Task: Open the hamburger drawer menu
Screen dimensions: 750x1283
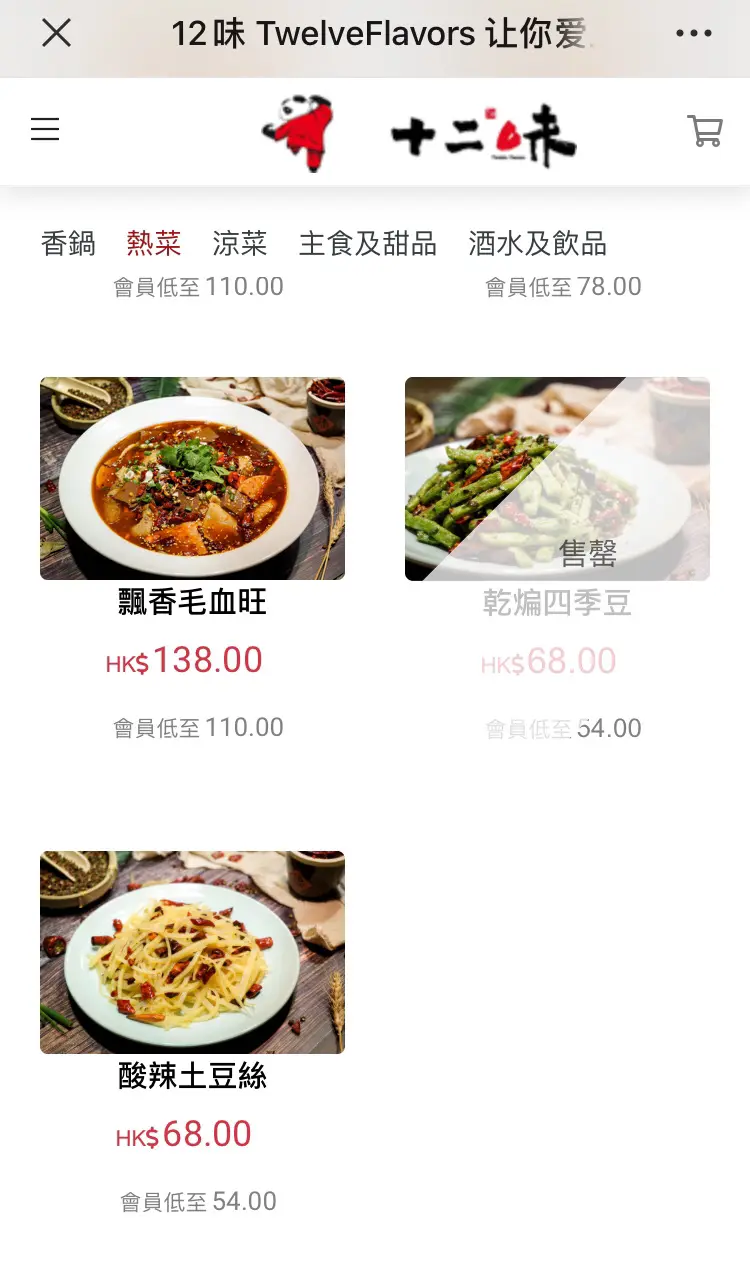Action: (45, 129)
